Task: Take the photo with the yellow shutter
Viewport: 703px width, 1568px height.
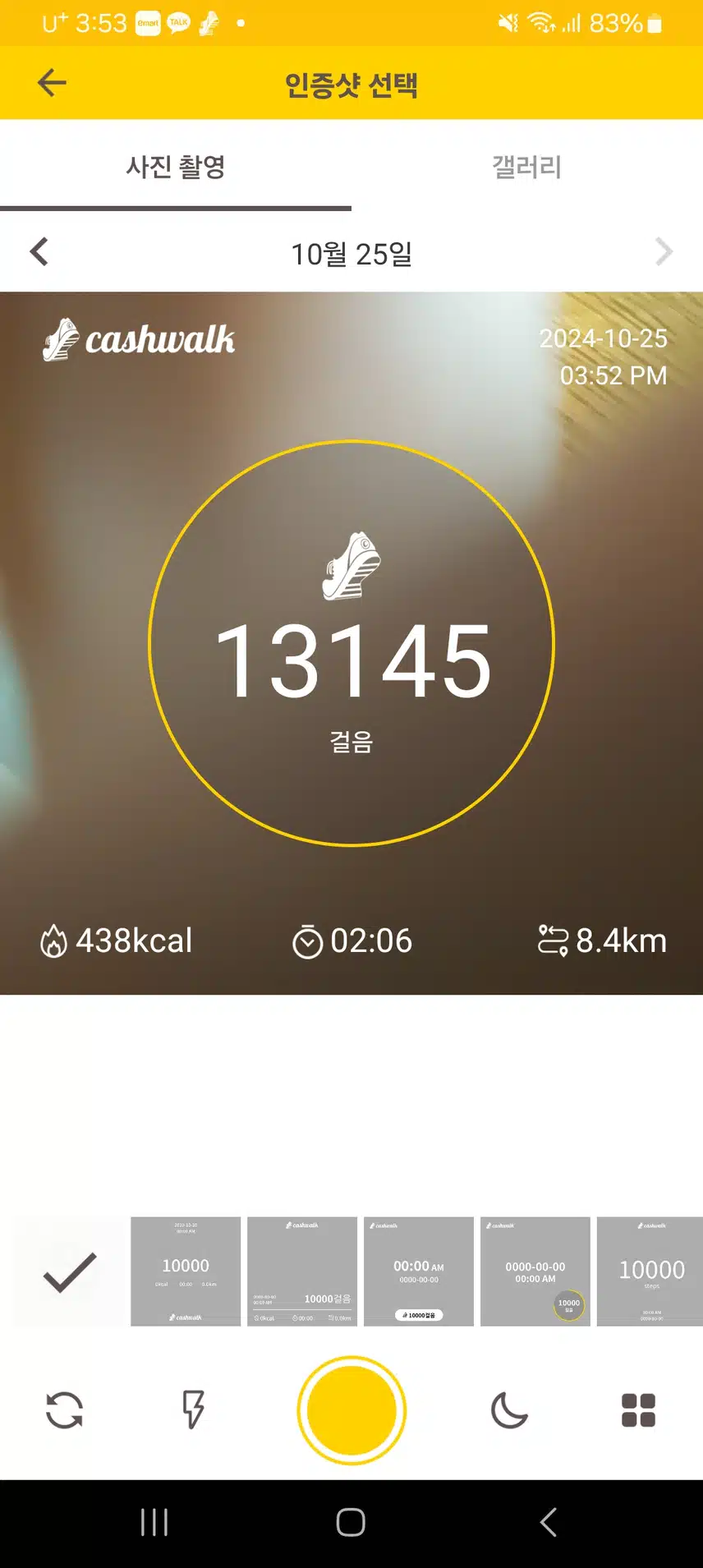Action: [x=351, y=1410]
